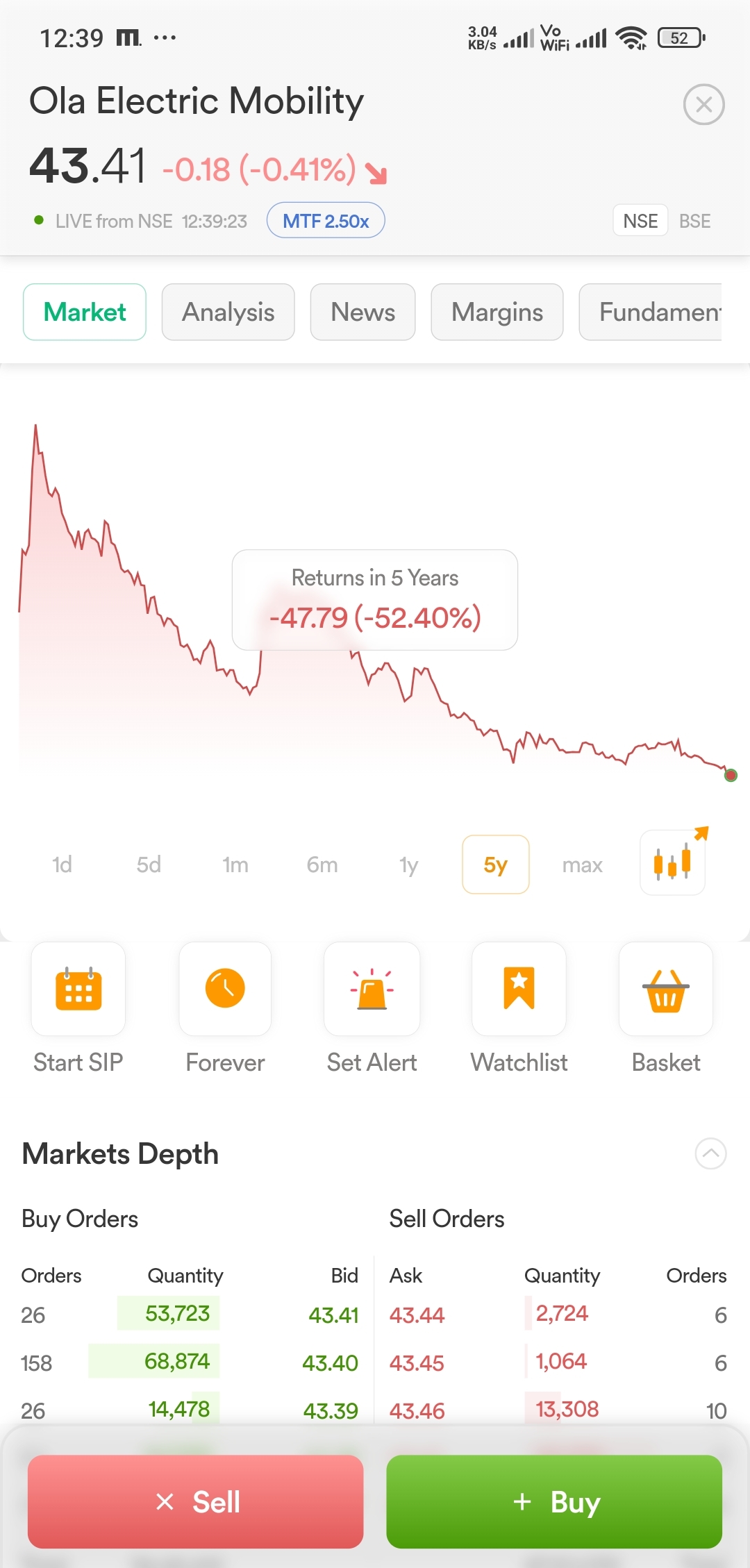Set a price alert
Image resolution: width=750 pixels, height=1568 pixels.
click(372, 990)
